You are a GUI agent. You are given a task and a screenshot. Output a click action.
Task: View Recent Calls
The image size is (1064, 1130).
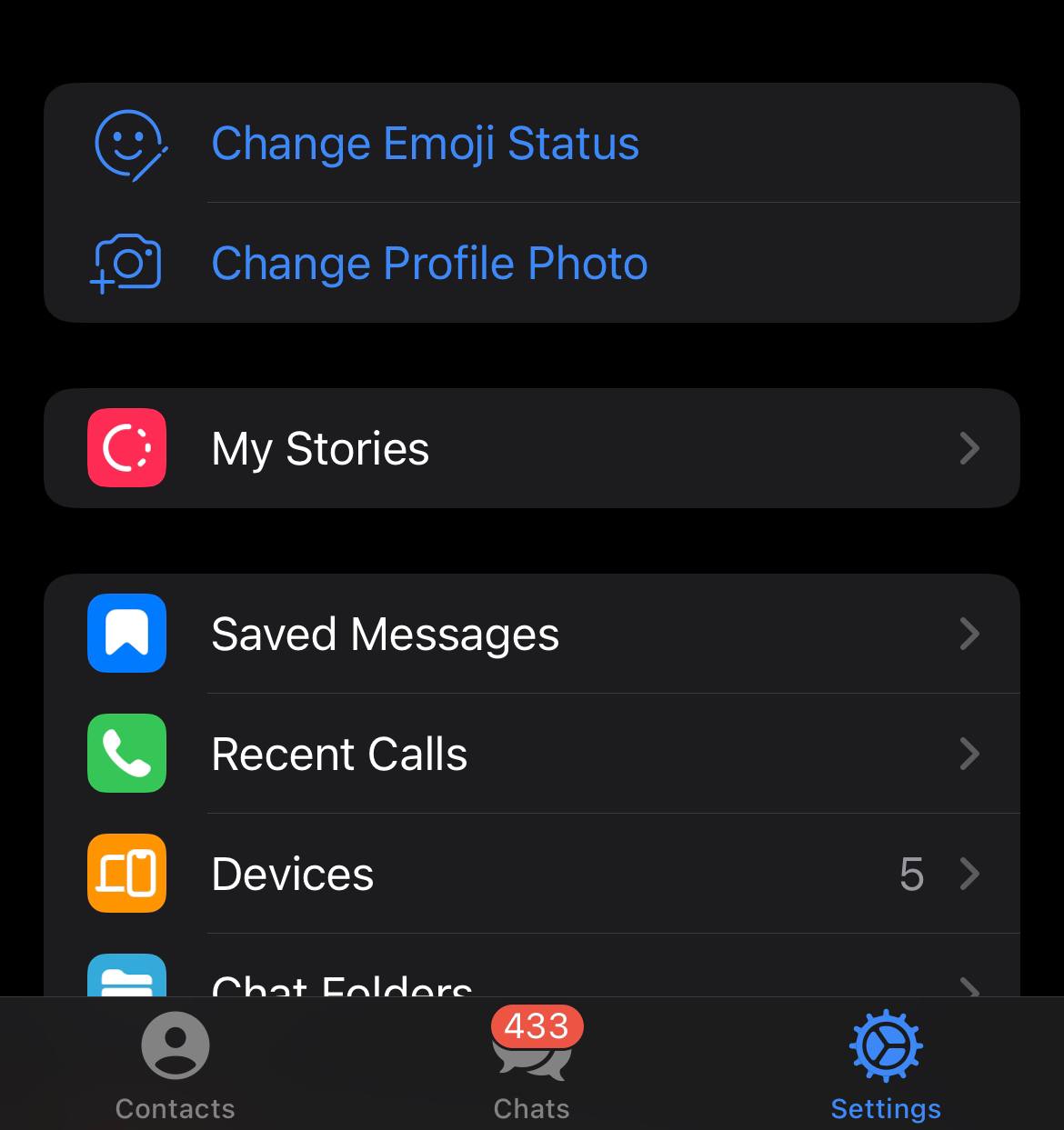click(x=531, y=754)
